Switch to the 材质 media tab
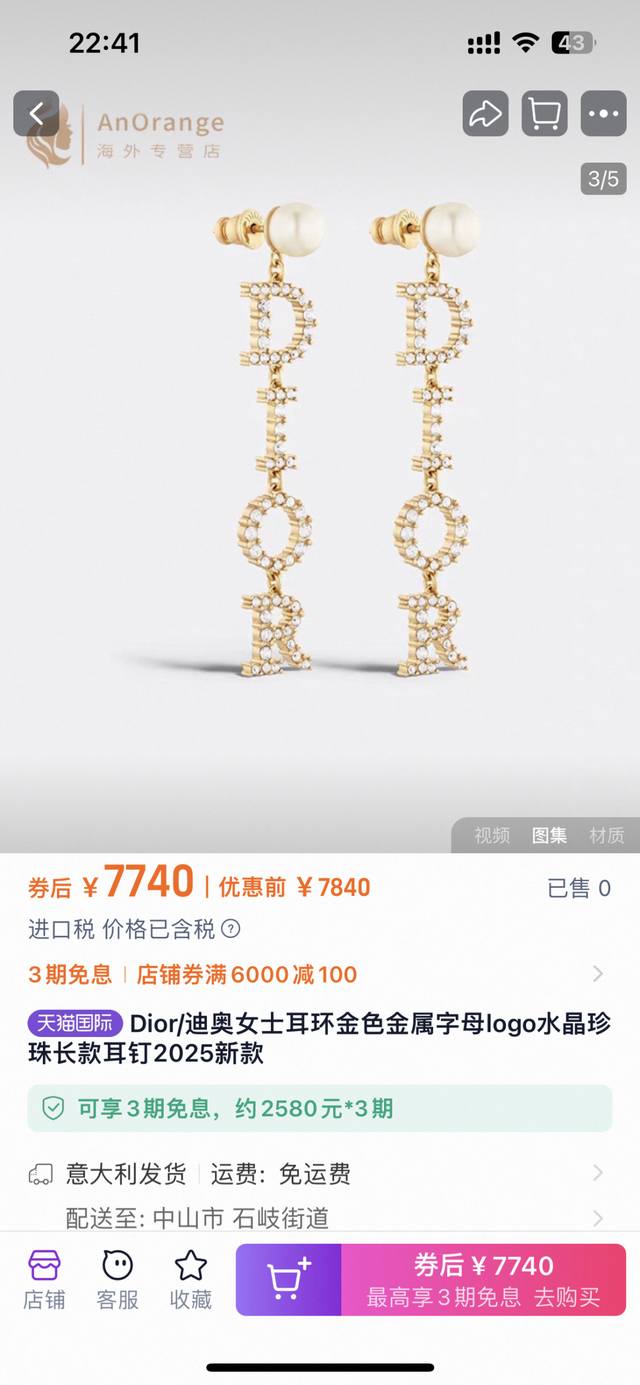 [x=607, y=835]
